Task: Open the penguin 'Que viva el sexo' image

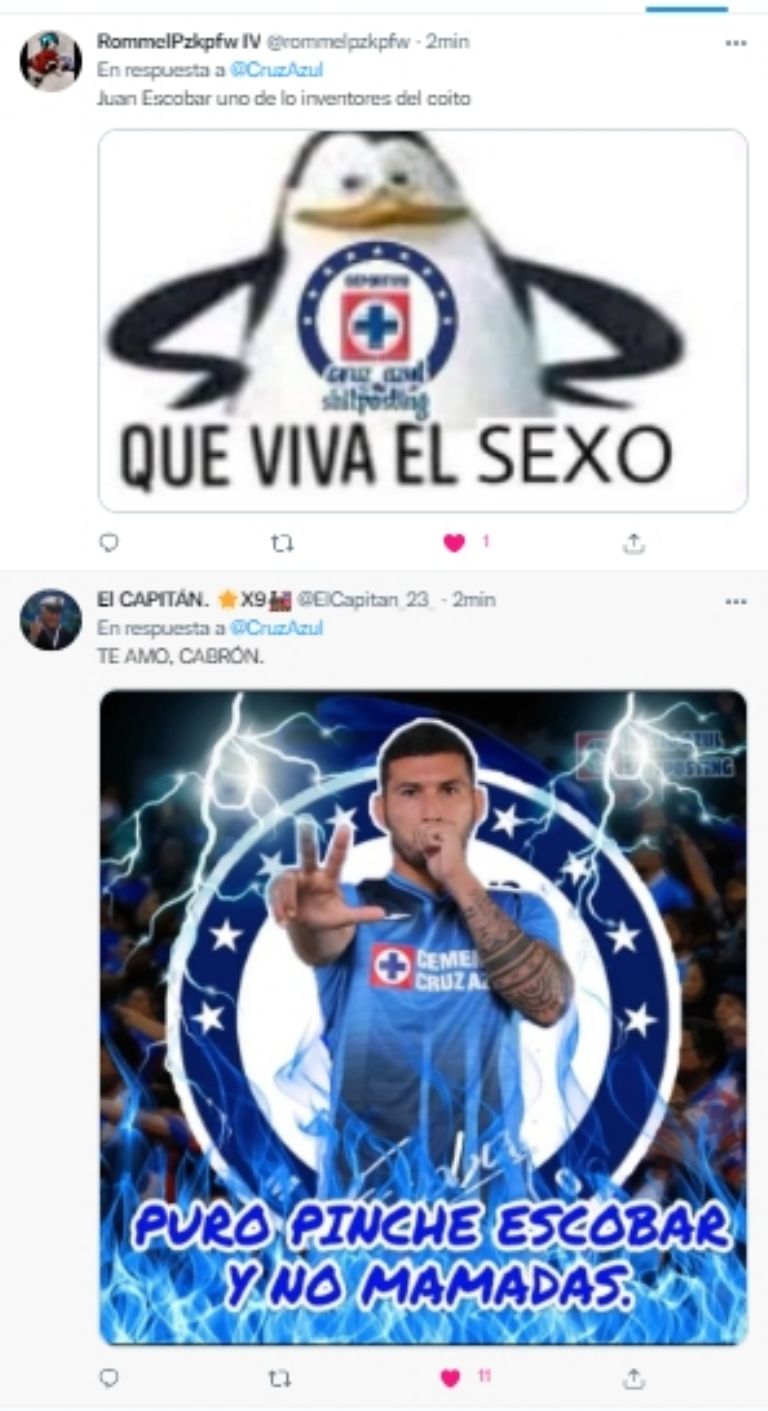Action: tap(422, 320)
